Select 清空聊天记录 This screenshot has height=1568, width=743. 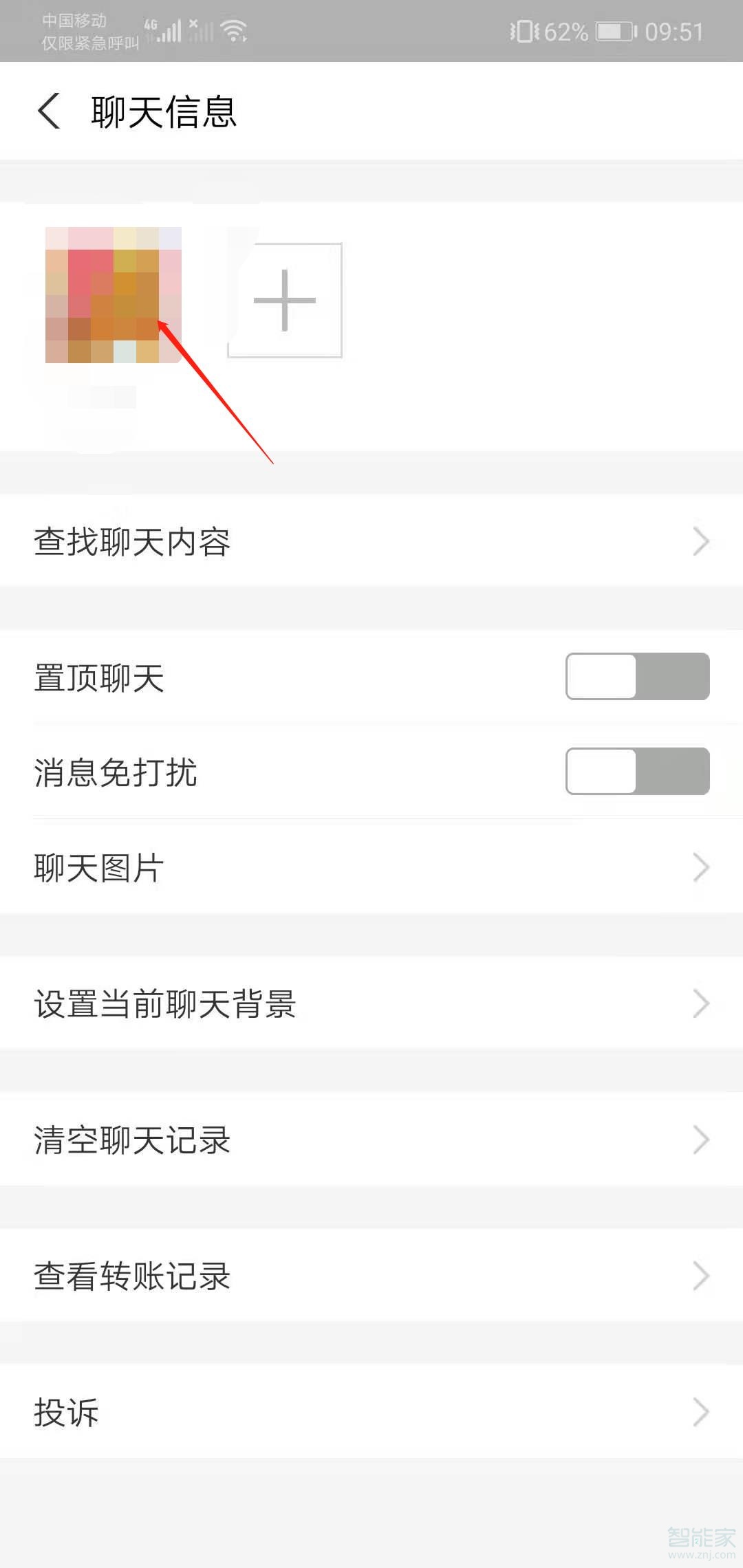tap(371, 1140)
